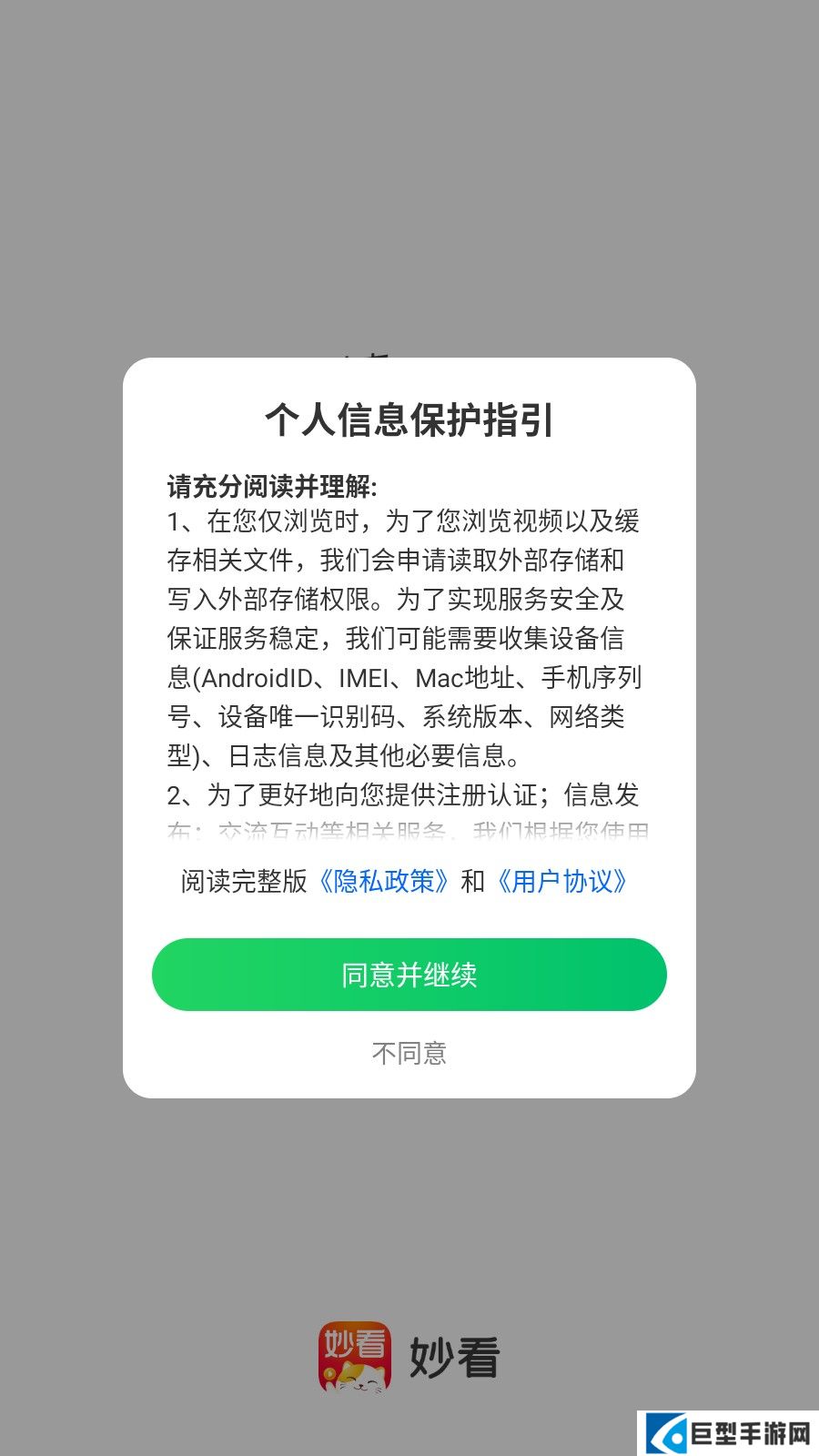The height and width of the screenshot is (1456, 819).
Task: Open the 《隐私政策》 privacy policy link
Action: click(383, 881)
